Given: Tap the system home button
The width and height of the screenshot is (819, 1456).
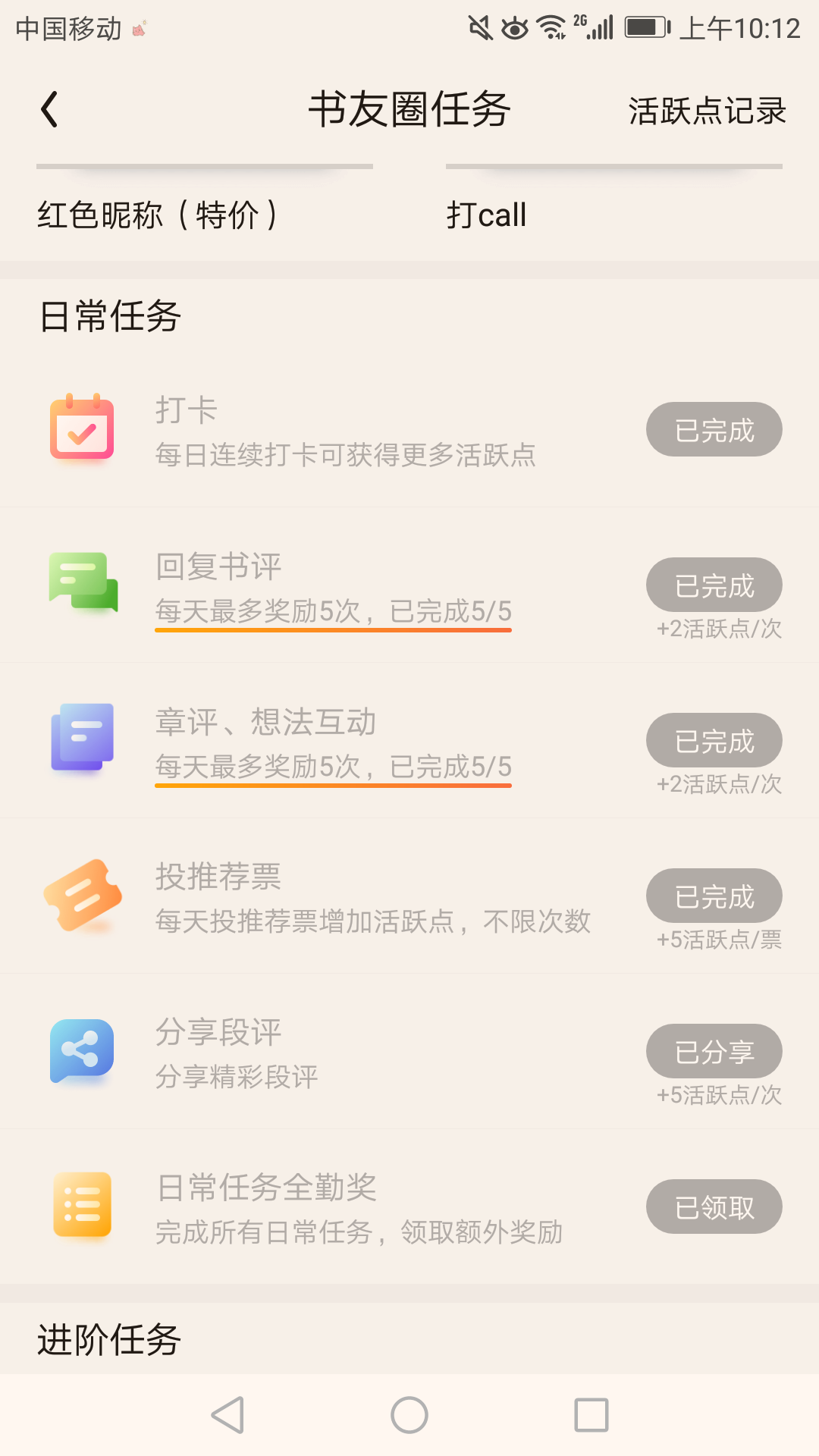Looking at the screenshot, I should (x=409, y=1415).
